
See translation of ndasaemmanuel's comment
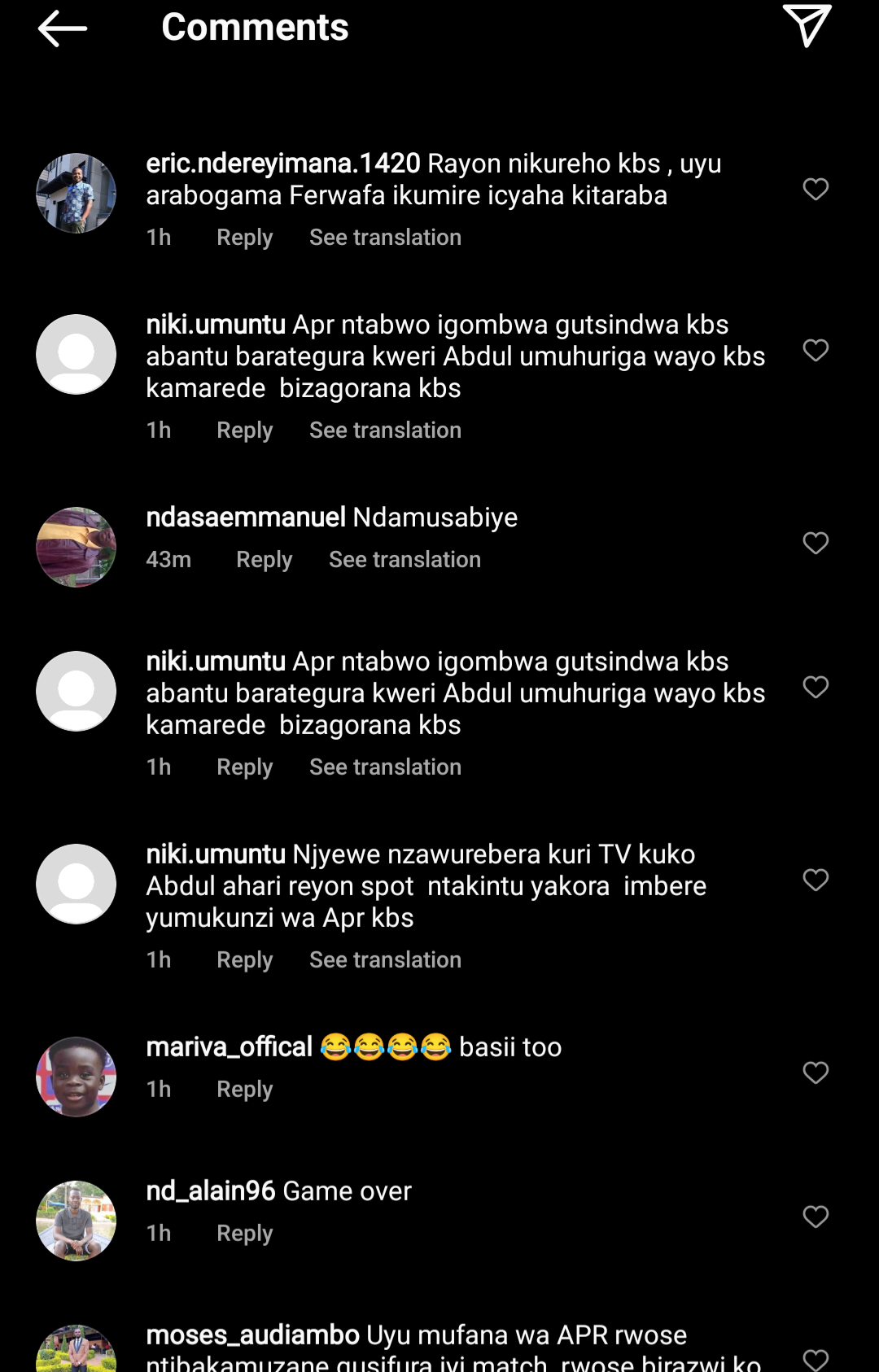coord(405,560)
